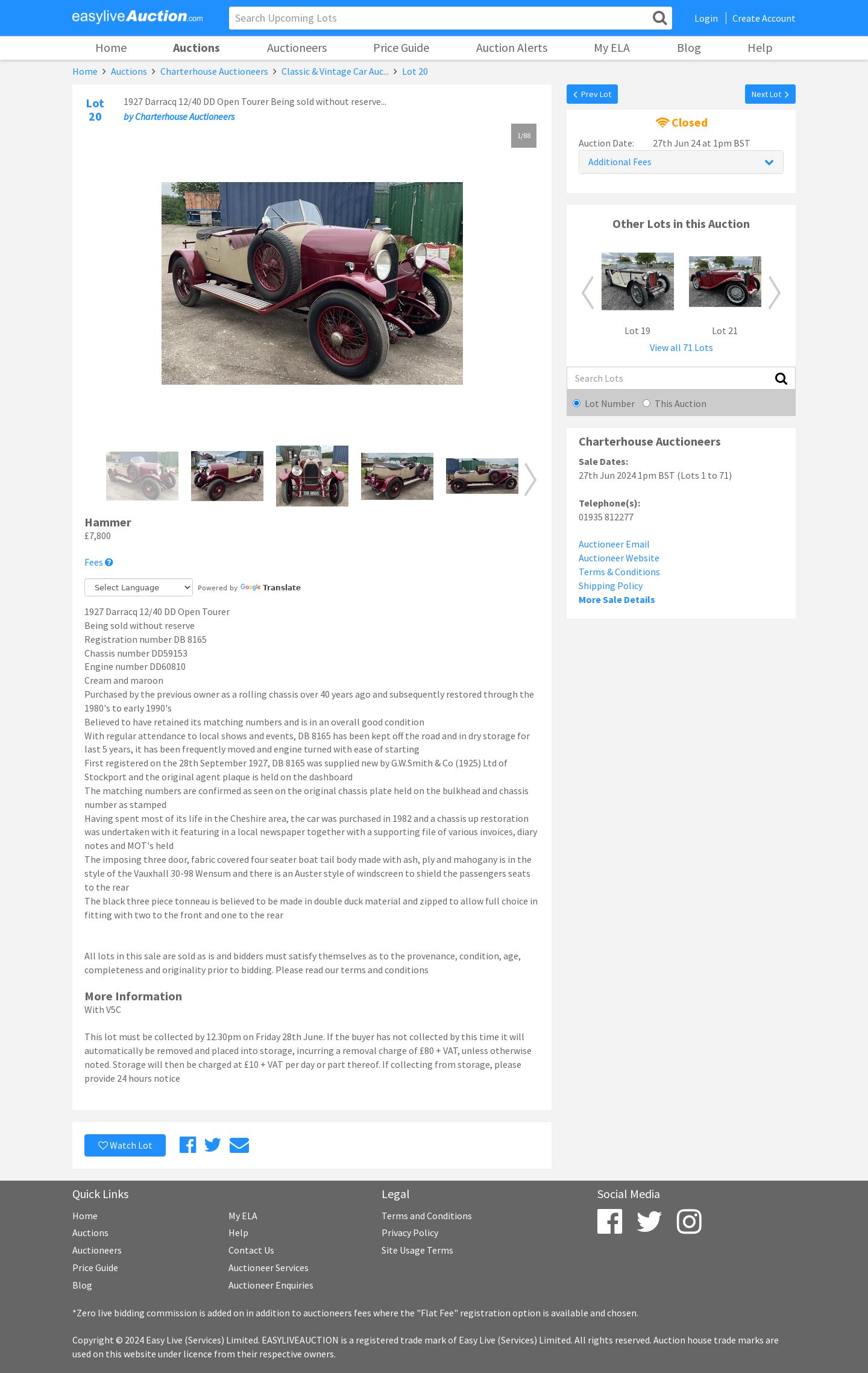This screenshot has width=868, height=1373.
Task: Select the This Auction radio option
Action: tap(646, 403)
